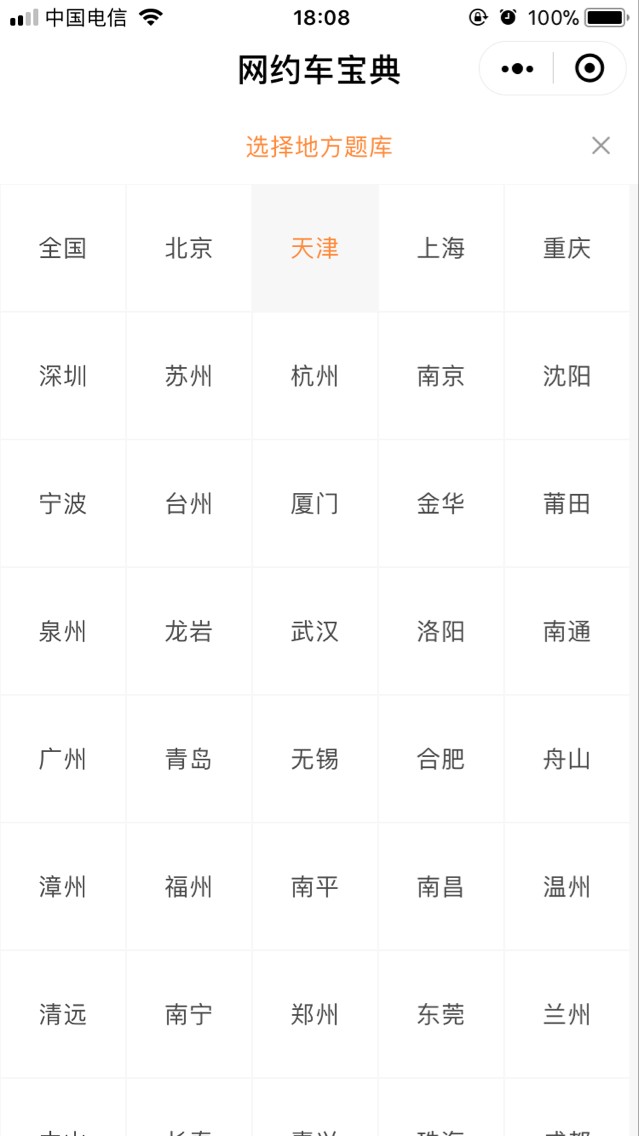This screenshot has height=1136, width=639.
Task: Select 温州 question bank
Action: (567, 887)
